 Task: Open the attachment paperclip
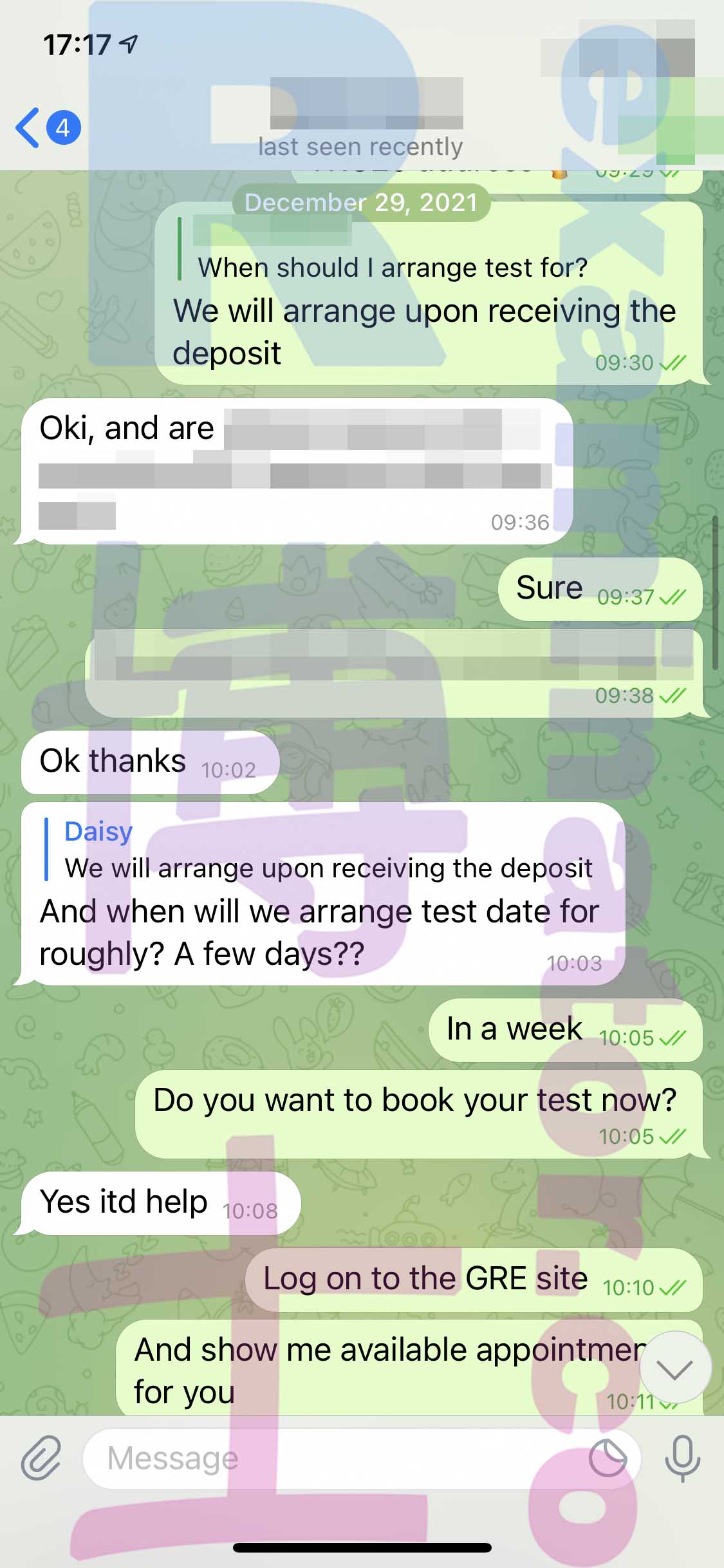[x=41, y=1458]
